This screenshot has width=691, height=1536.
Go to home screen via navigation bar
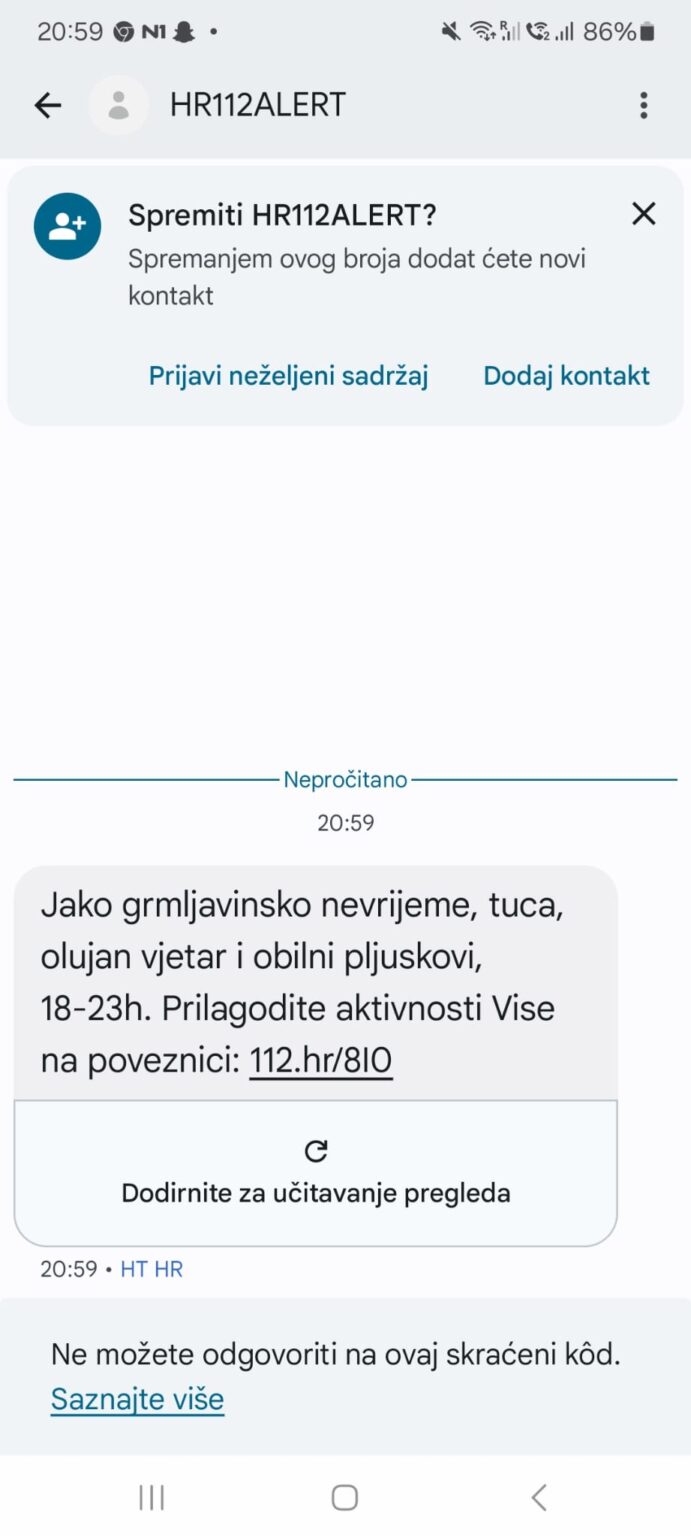click(x=345, y=1497)
